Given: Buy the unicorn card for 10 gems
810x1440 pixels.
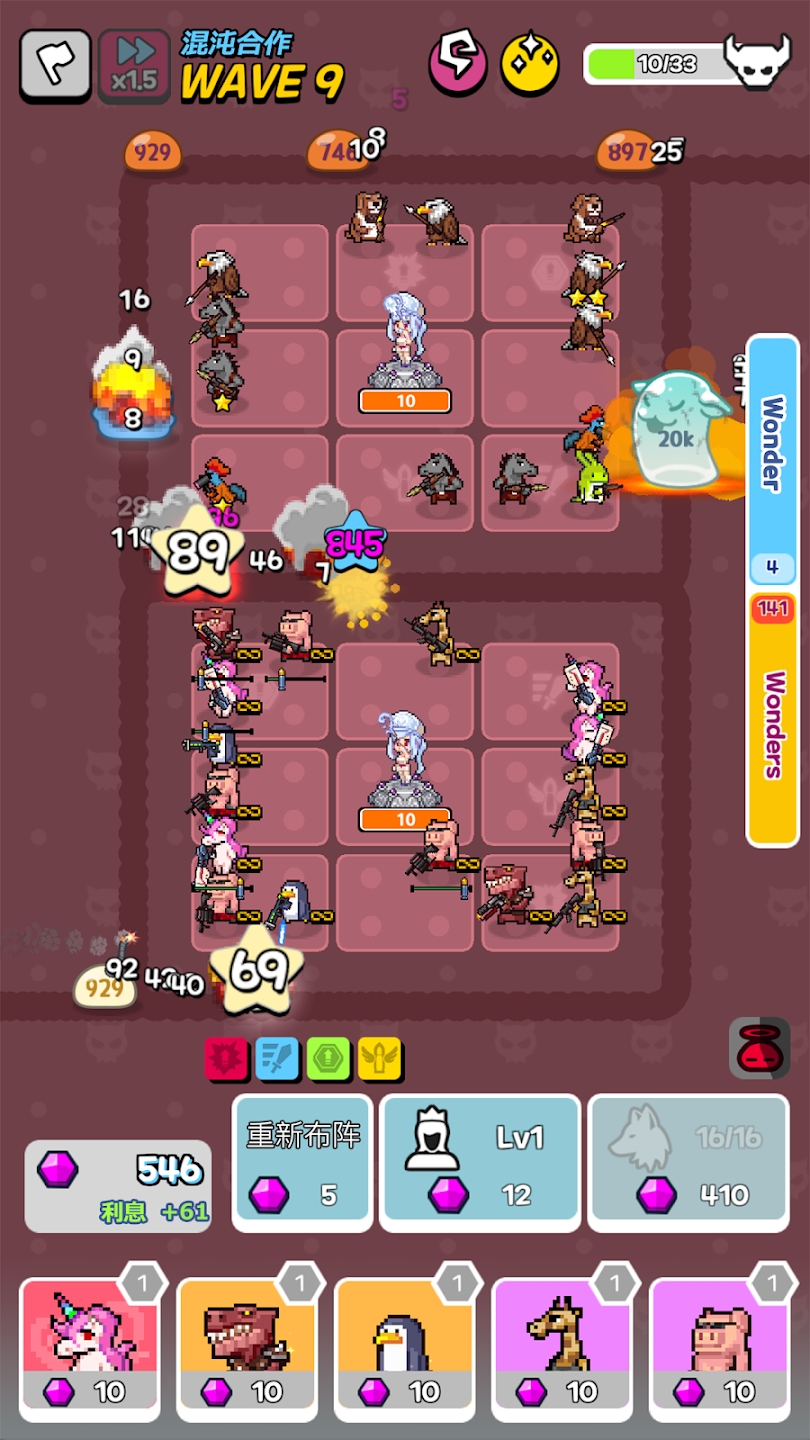Looking at the screenshot, I should tap(90, 1348).
